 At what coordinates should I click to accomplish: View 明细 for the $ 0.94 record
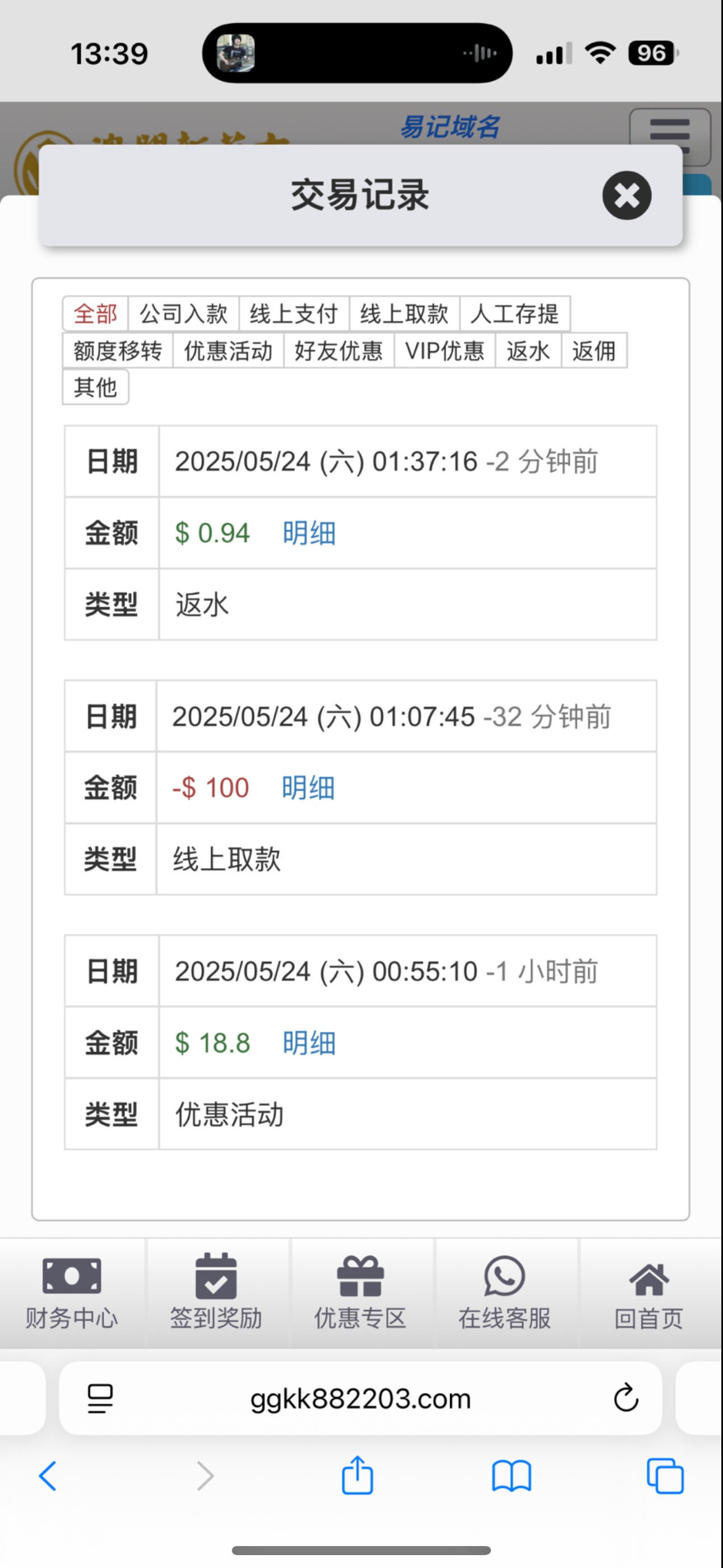(x=309, y=533)
